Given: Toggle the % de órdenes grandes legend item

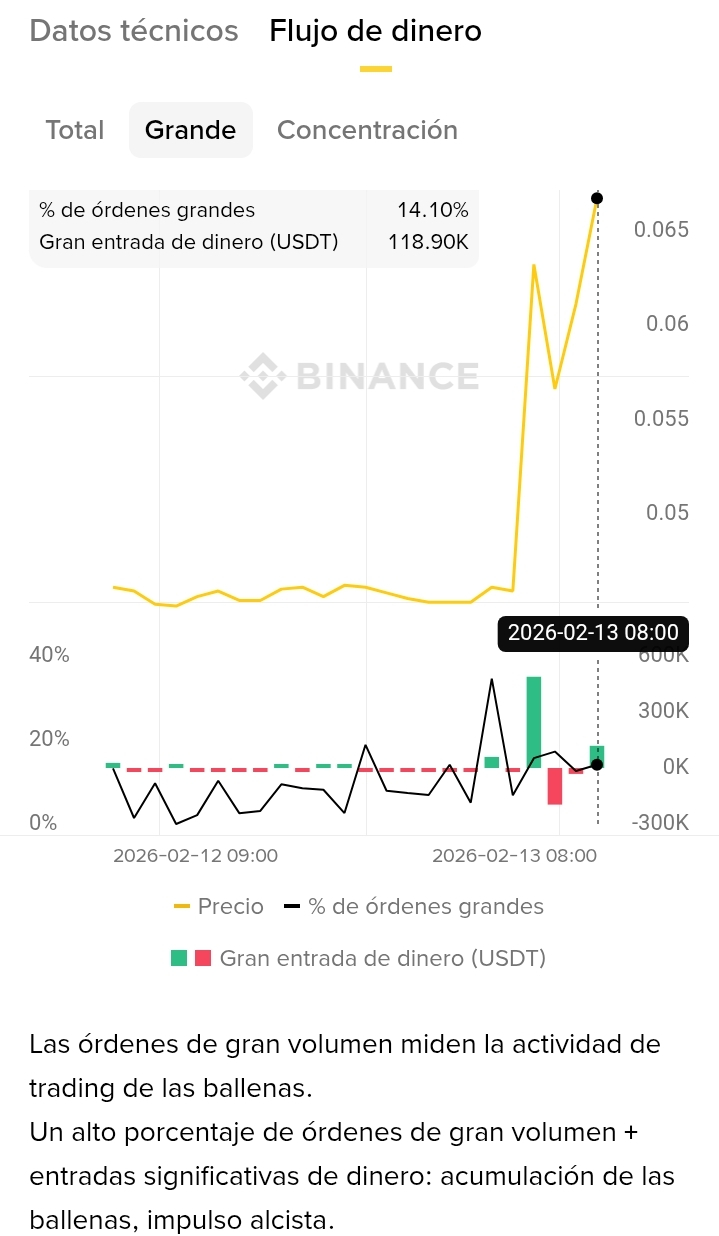Looking at the screenshot, I should coord(415,906).
